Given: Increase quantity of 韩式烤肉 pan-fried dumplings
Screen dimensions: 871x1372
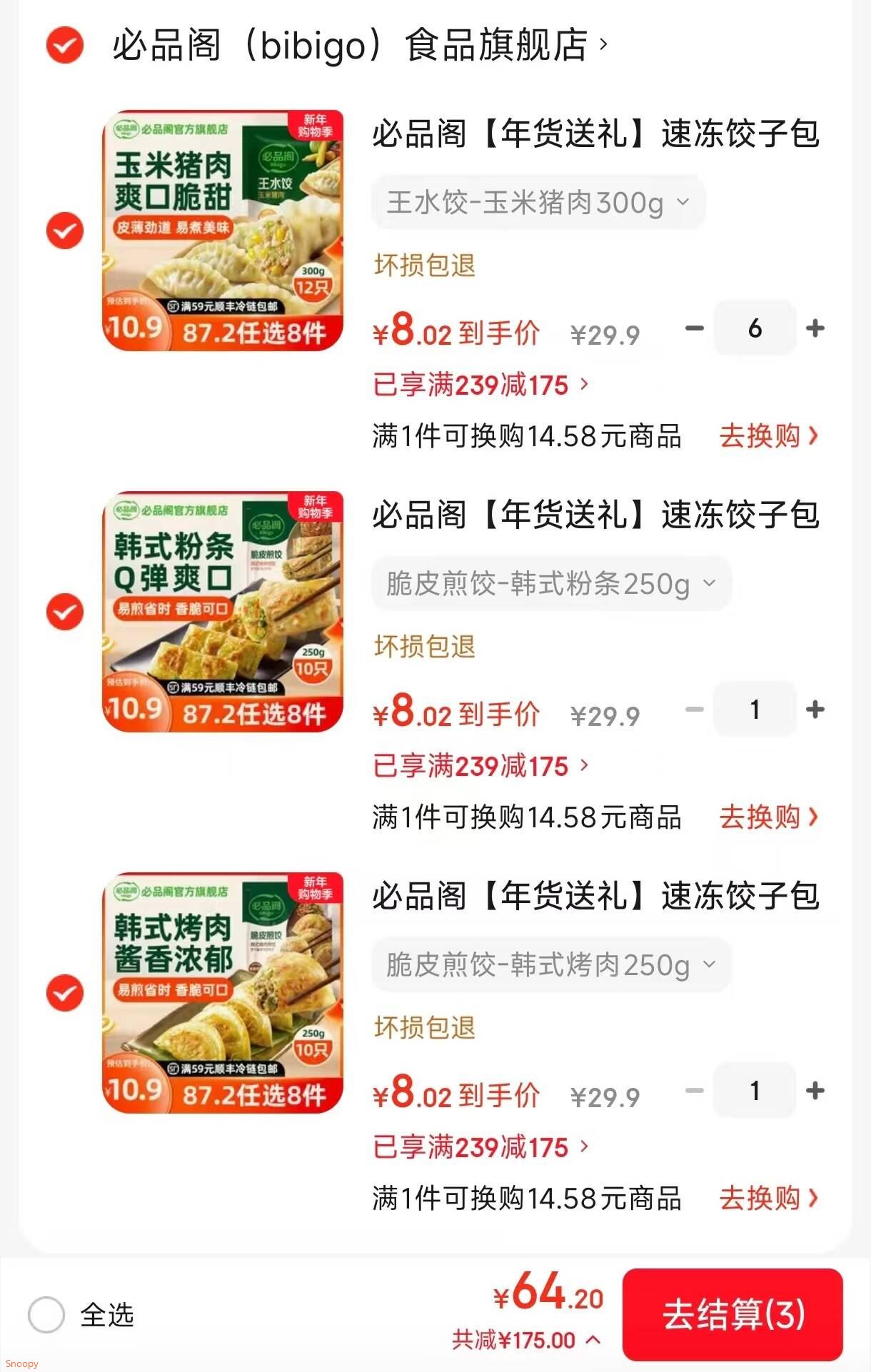Looking at the screenshot, I should coord(813,1091).
